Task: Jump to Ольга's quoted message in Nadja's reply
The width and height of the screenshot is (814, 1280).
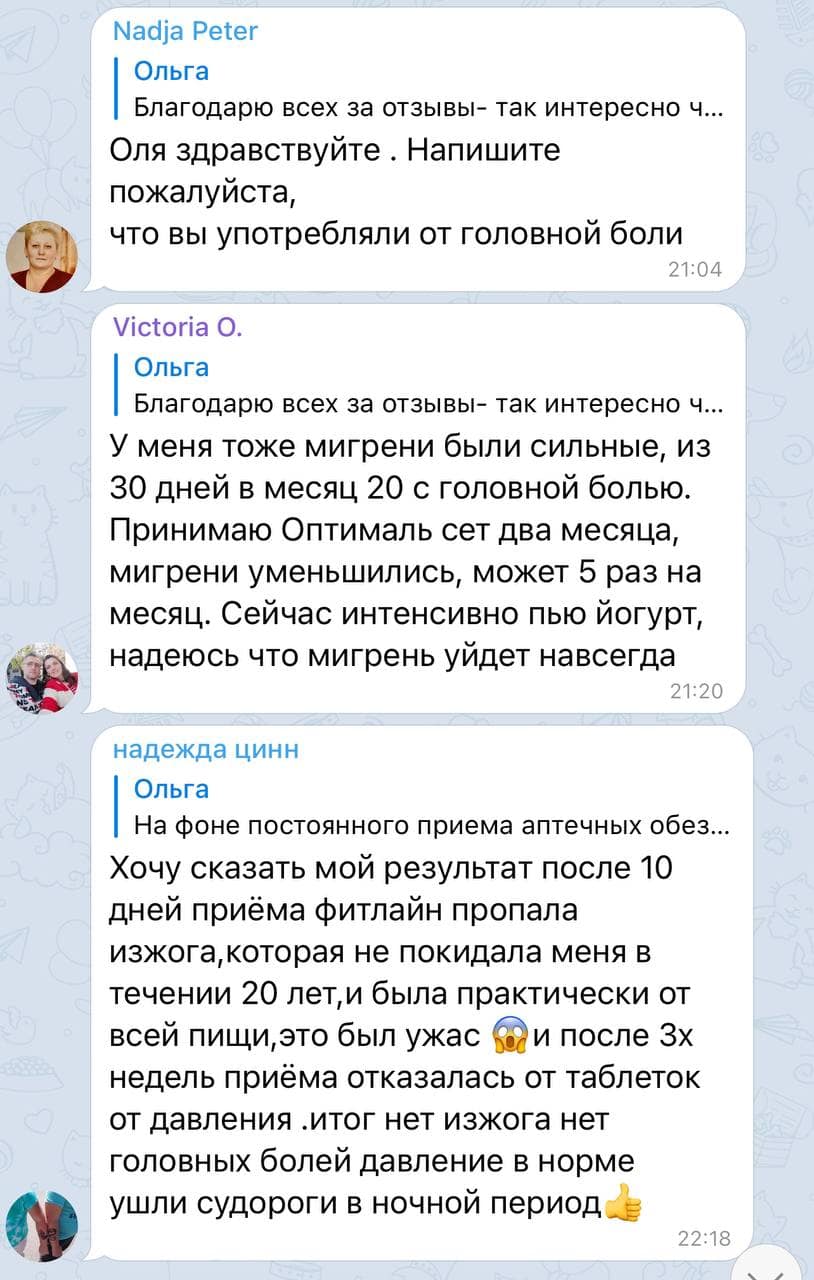Action: (425, 88)
